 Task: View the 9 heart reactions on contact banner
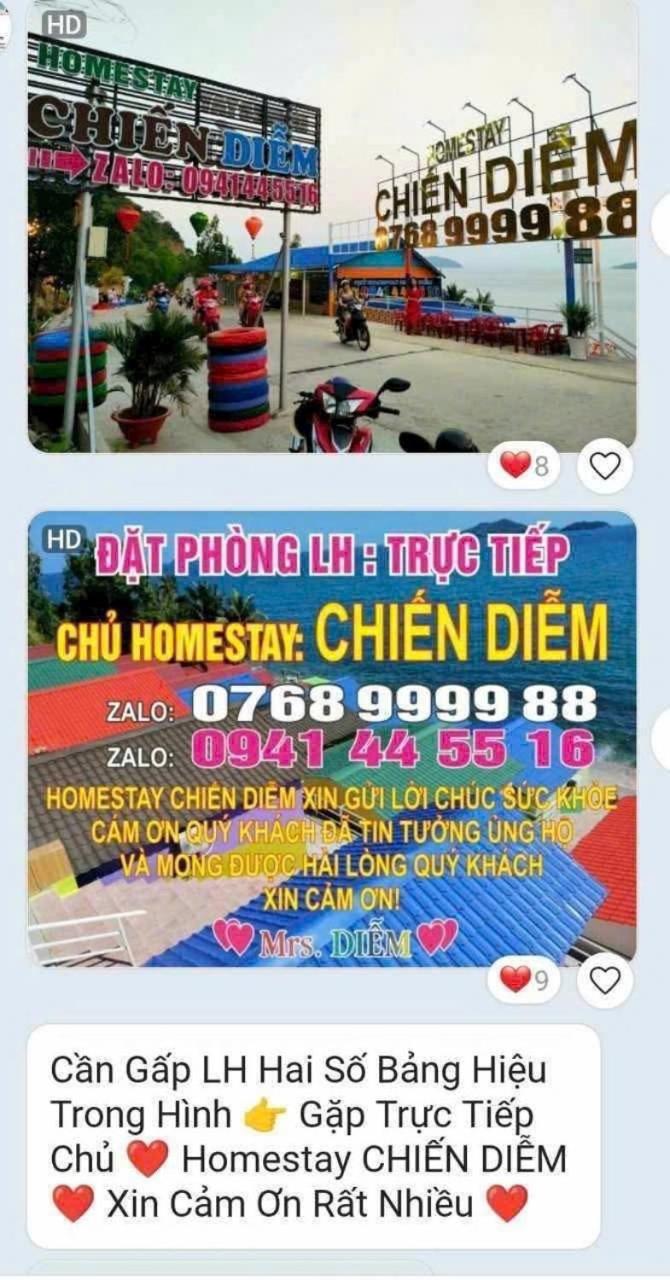pyautogui.click(x=524, y=980)
